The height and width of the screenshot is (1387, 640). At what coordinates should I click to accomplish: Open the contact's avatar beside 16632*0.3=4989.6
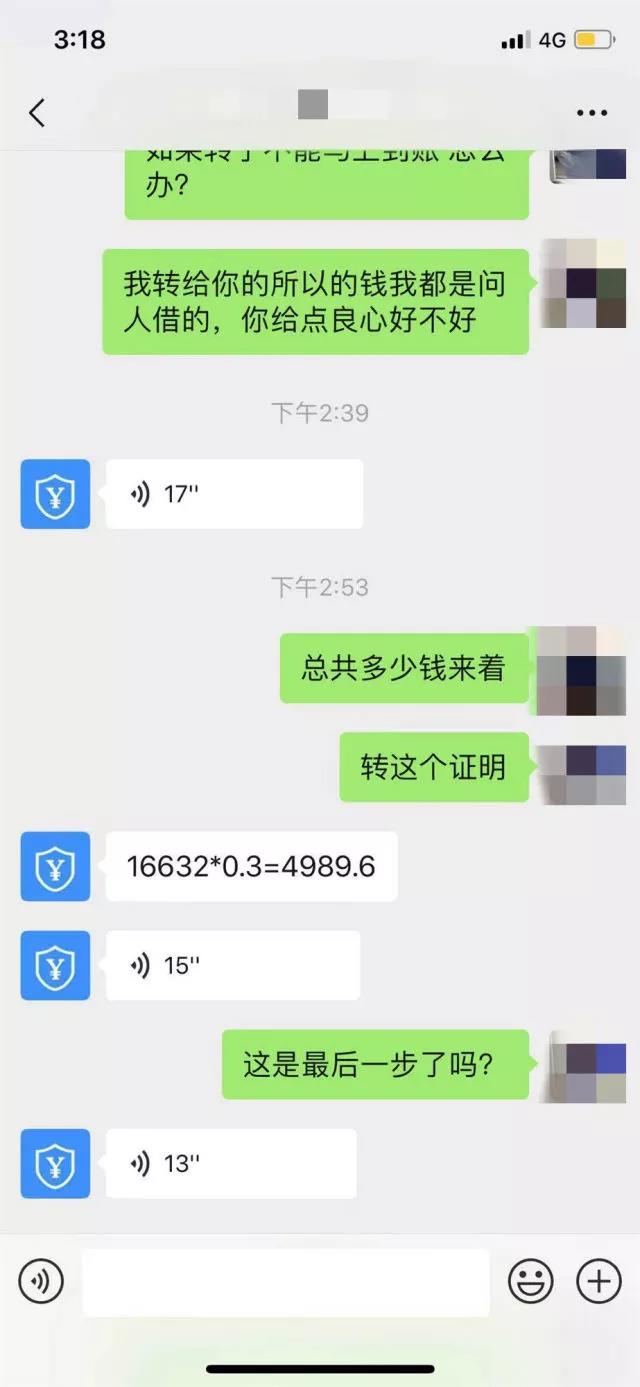tap(55, 866)
